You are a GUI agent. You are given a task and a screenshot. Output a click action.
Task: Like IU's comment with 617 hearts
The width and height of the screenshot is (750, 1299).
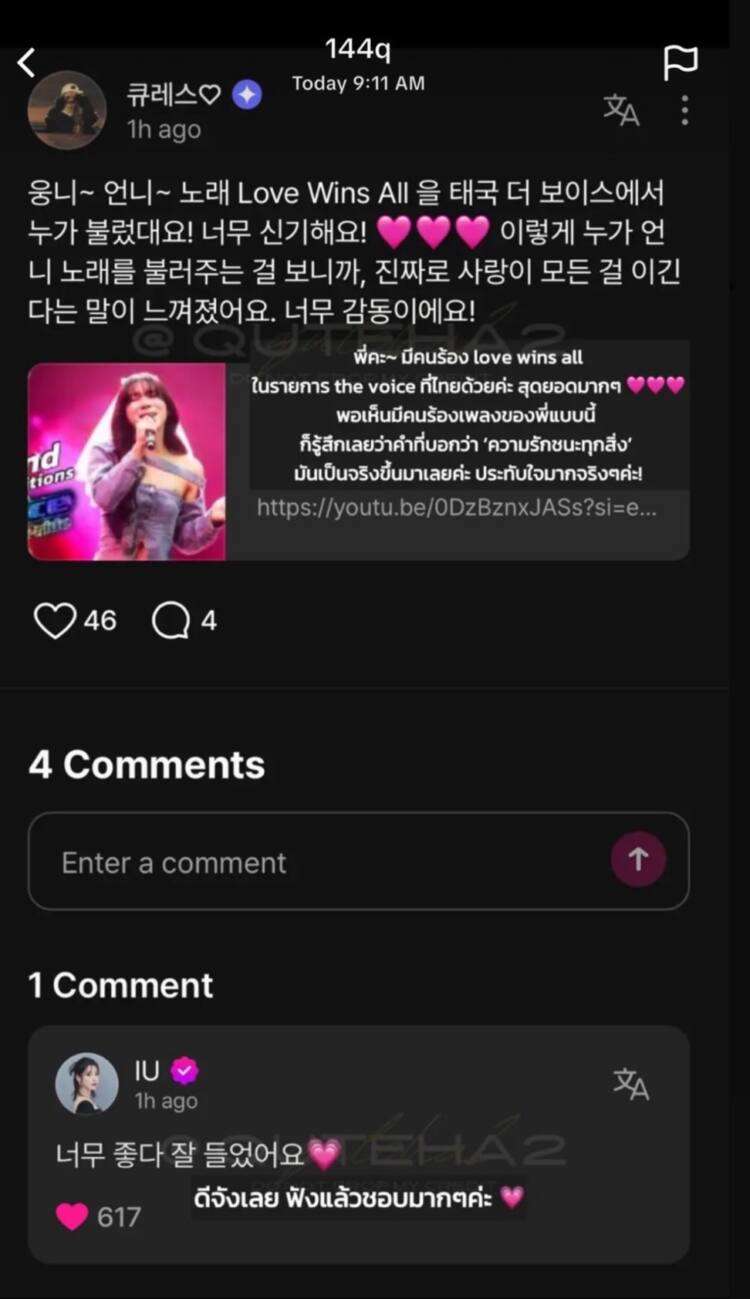pos(72,1216)
